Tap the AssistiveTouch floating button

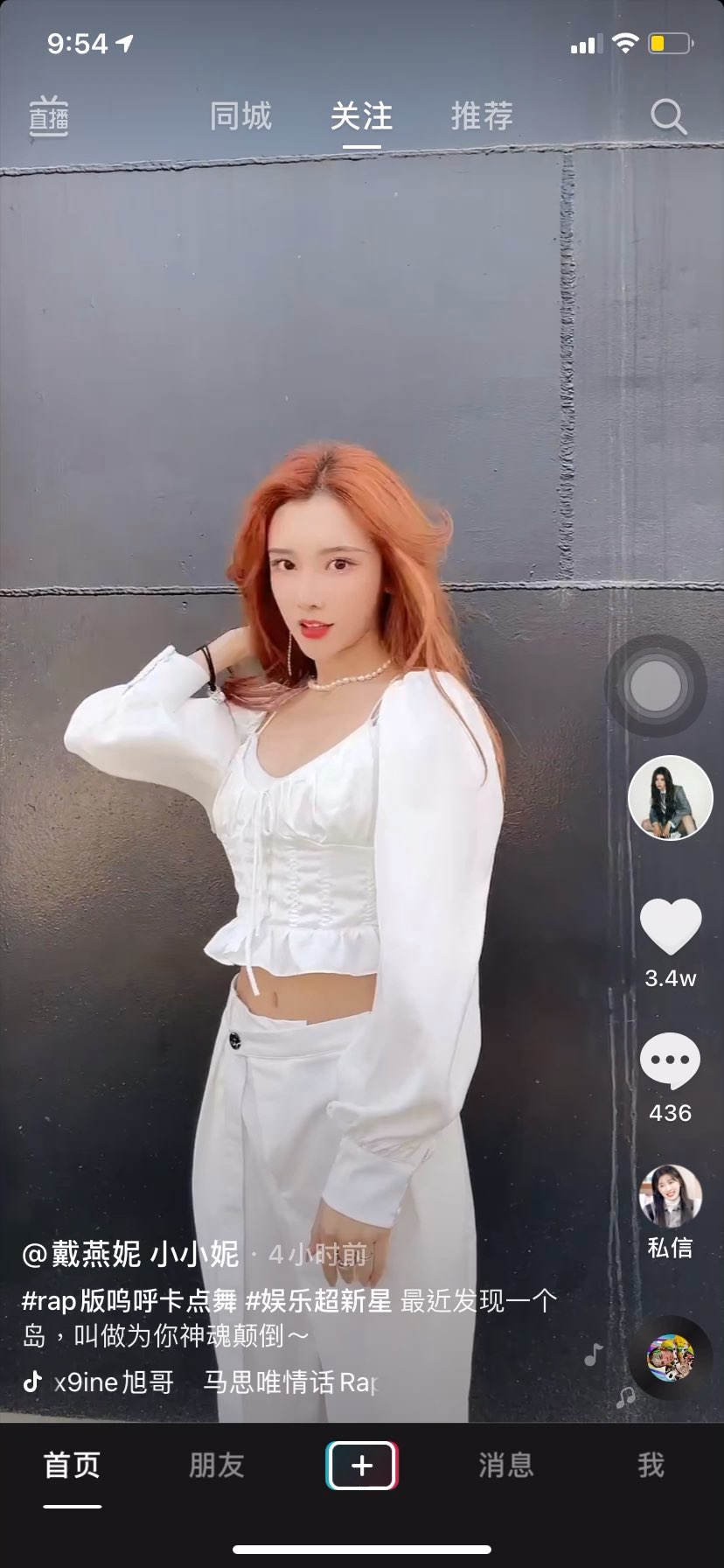[x=656, y=686]
